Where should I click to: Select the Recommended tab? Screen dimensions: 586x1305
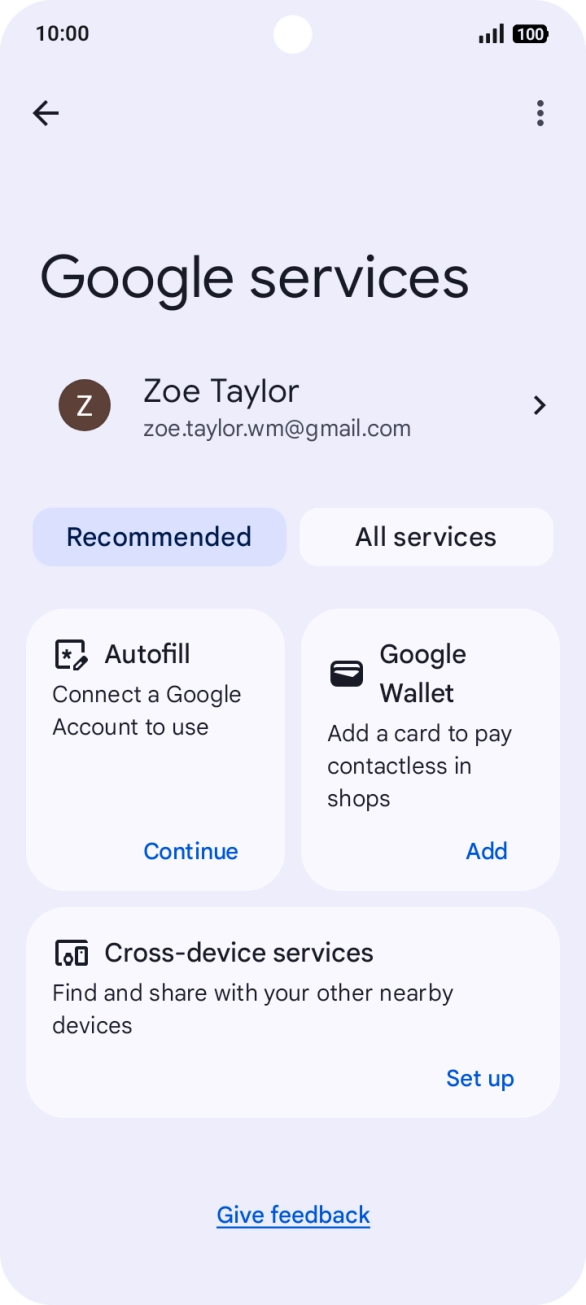coord(159,537)
